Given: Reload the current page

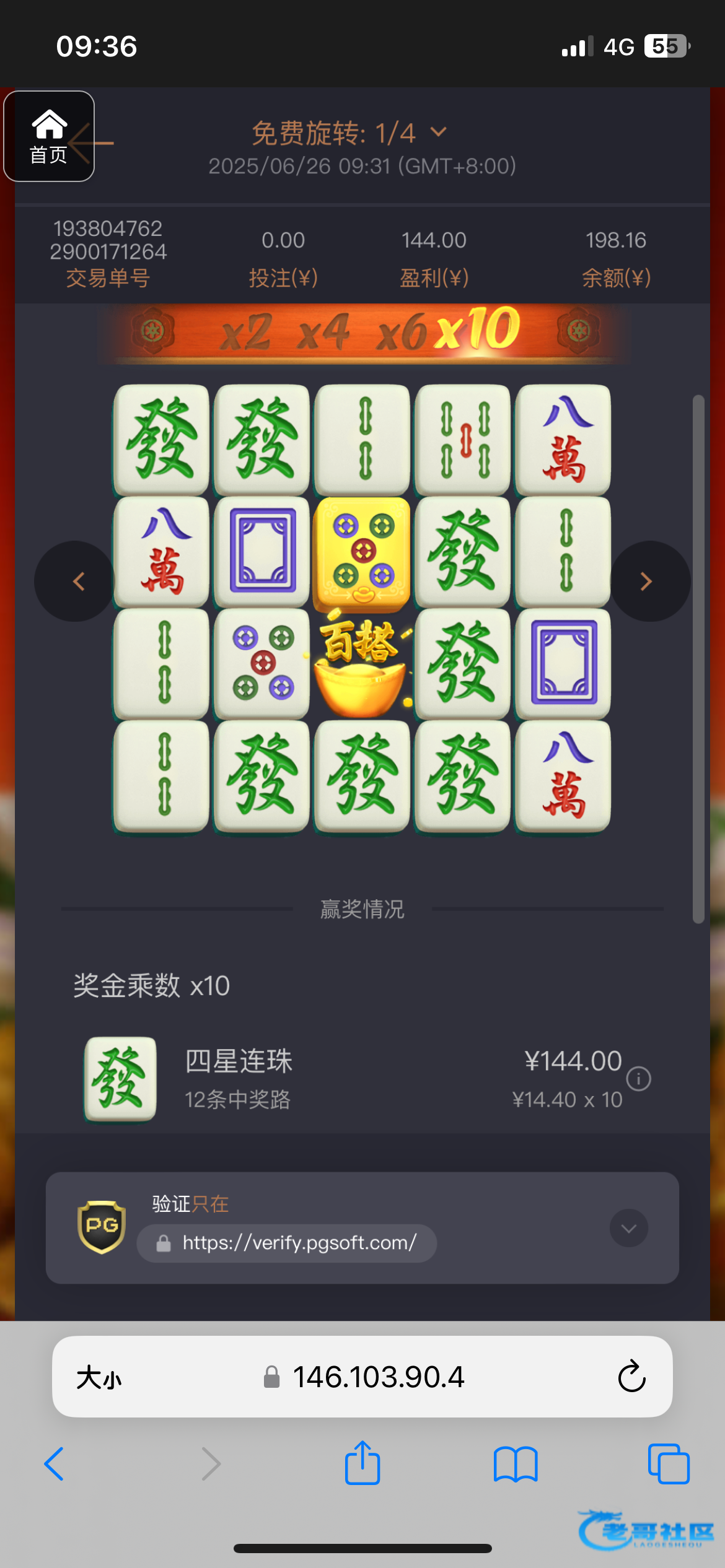Looking at the screenshot, I should click(631, 1377).
